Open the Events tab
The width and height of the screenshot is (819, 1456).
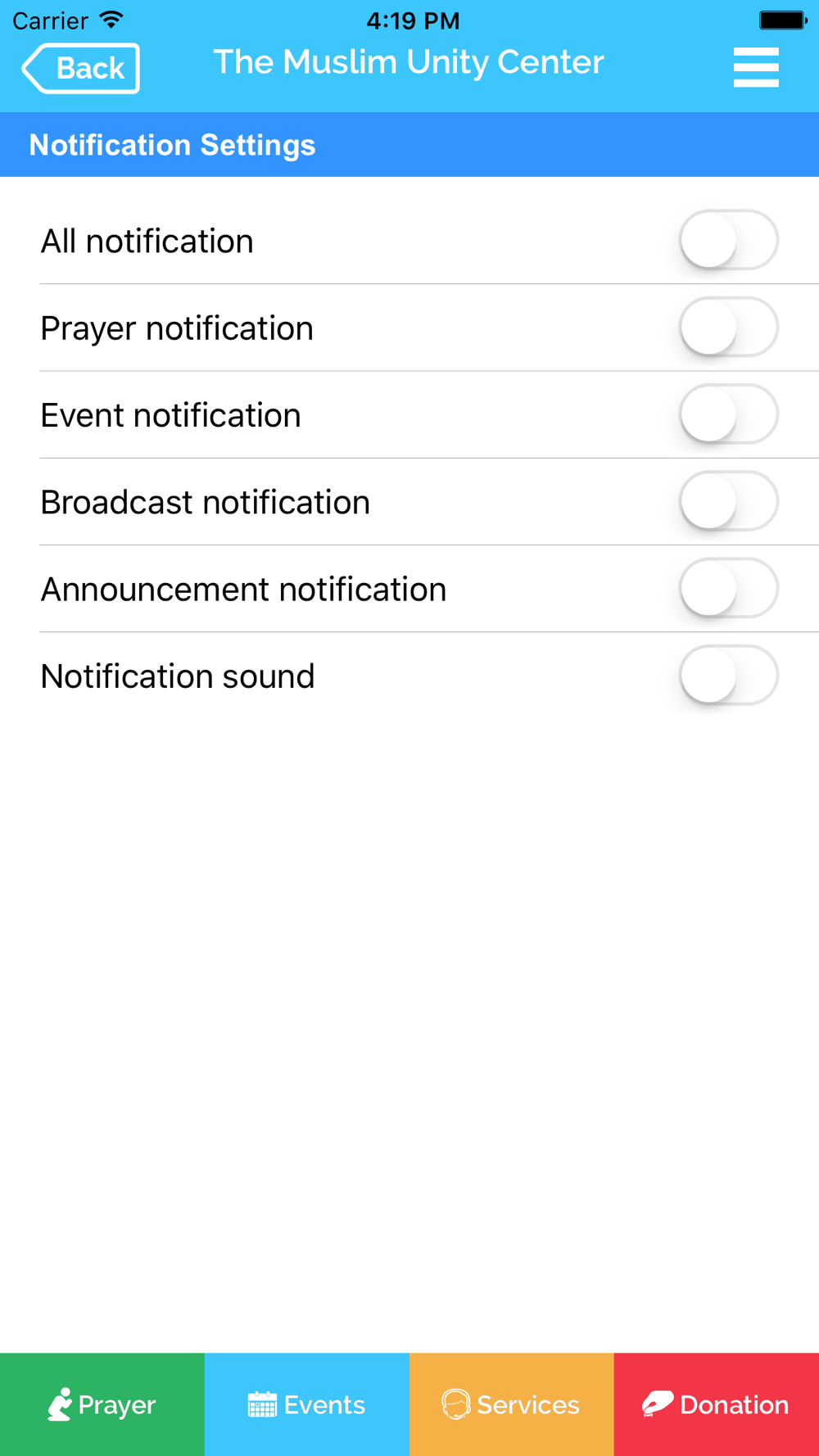pos(307,1404)
